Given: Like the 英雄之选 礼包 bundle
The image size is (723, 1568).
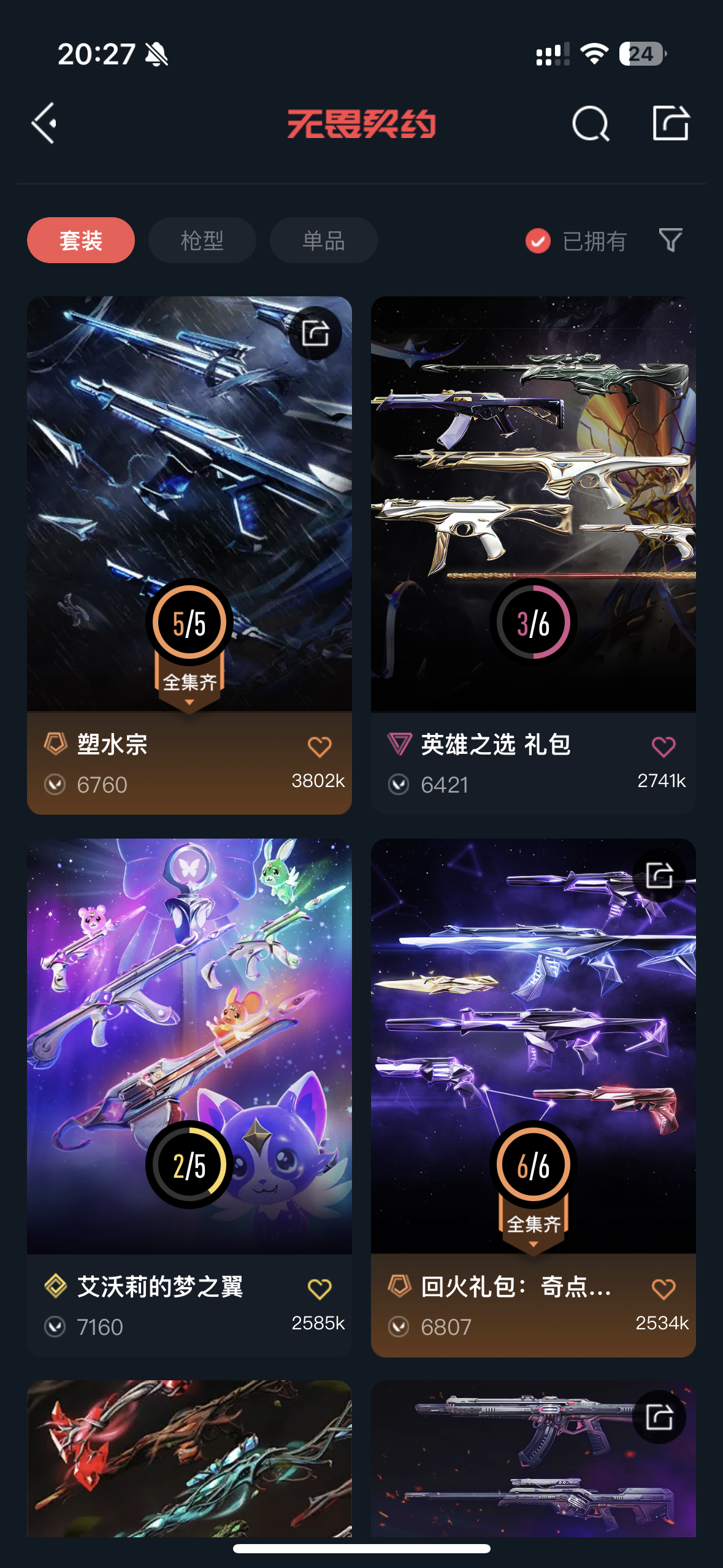Looking at the screenshot, I should (664, 747).
